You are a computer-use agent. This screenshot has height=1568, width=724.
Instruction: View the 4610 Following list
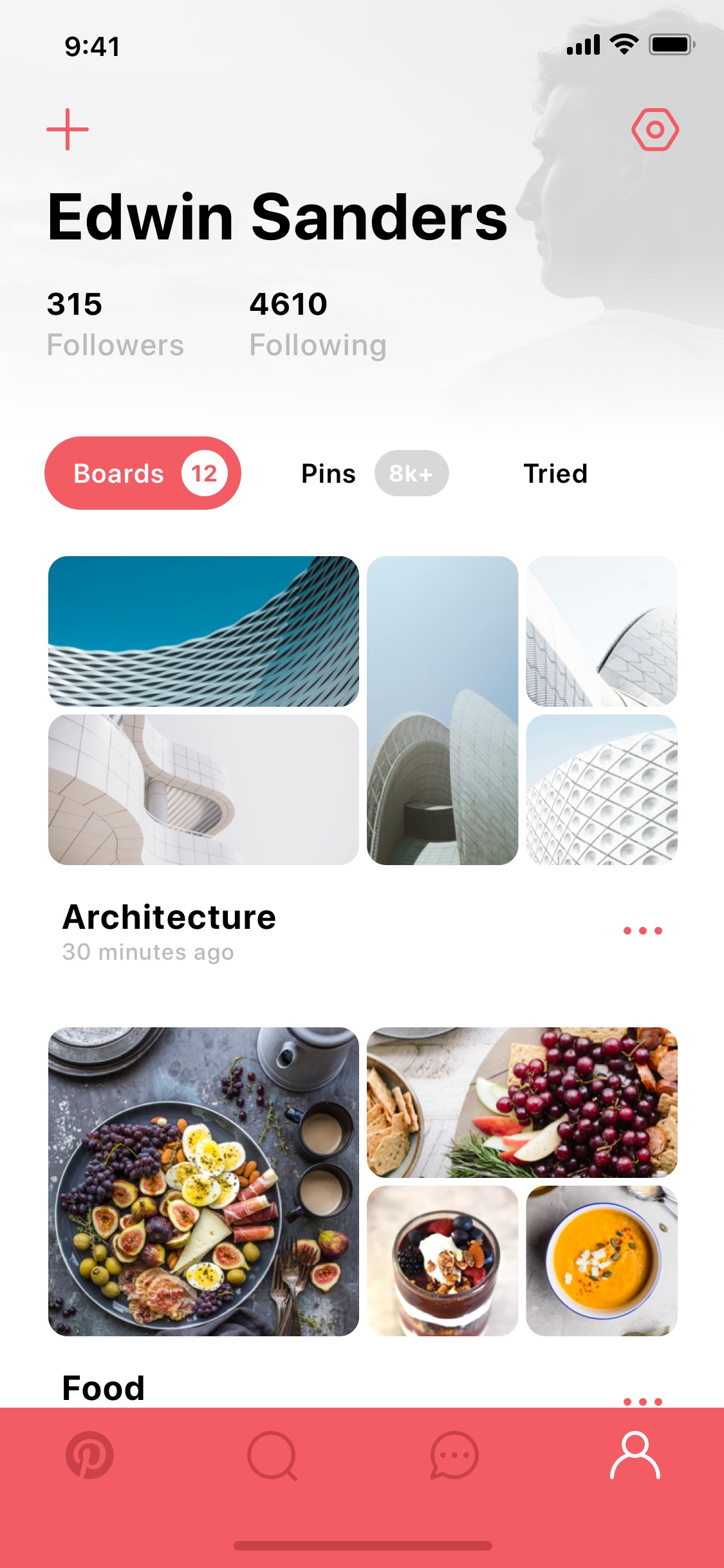[x=318, y=324]
